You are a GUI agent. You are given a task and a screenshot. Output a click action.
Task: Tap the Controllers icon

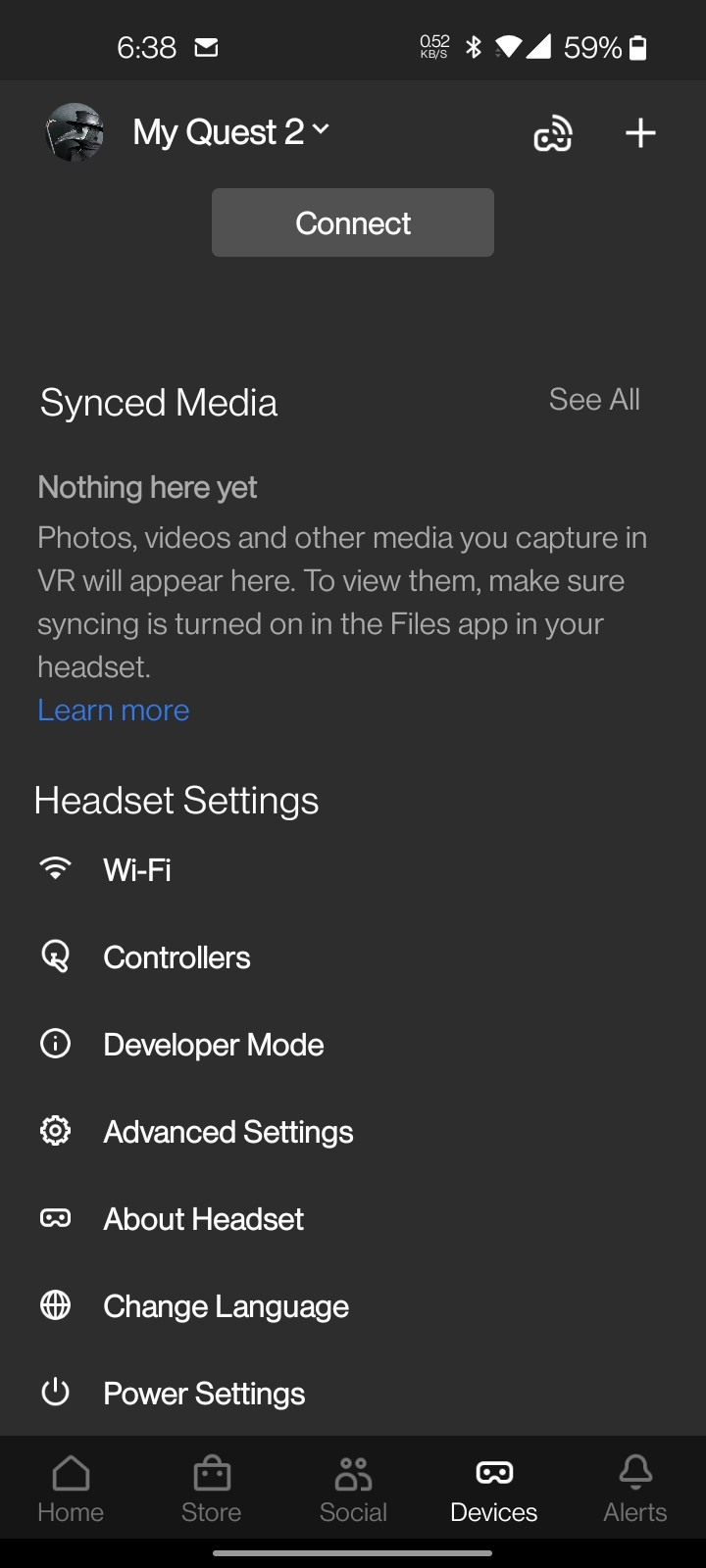pyautogui.click(x=56, y=956)
